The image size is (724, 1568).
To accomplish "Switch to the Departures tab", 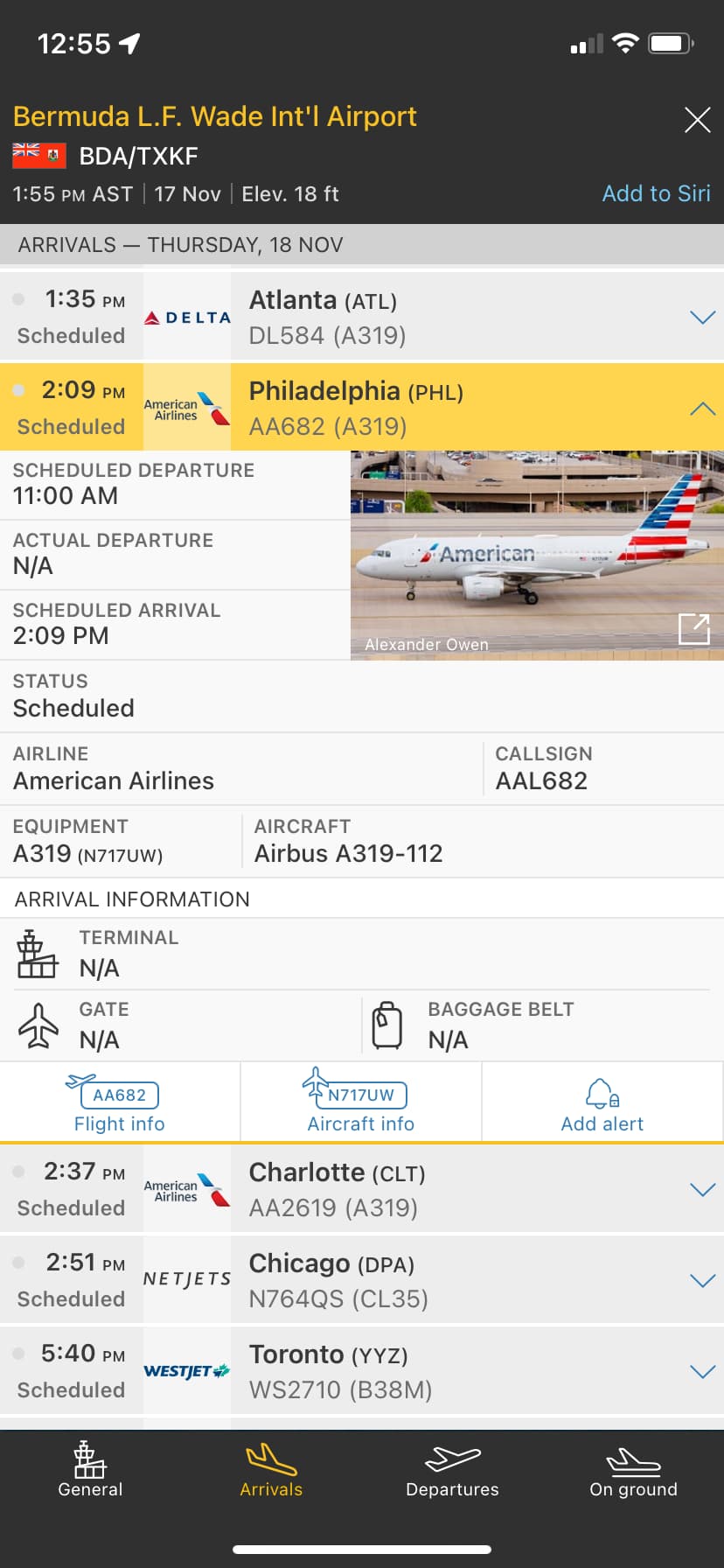I will click(452, 1470).
